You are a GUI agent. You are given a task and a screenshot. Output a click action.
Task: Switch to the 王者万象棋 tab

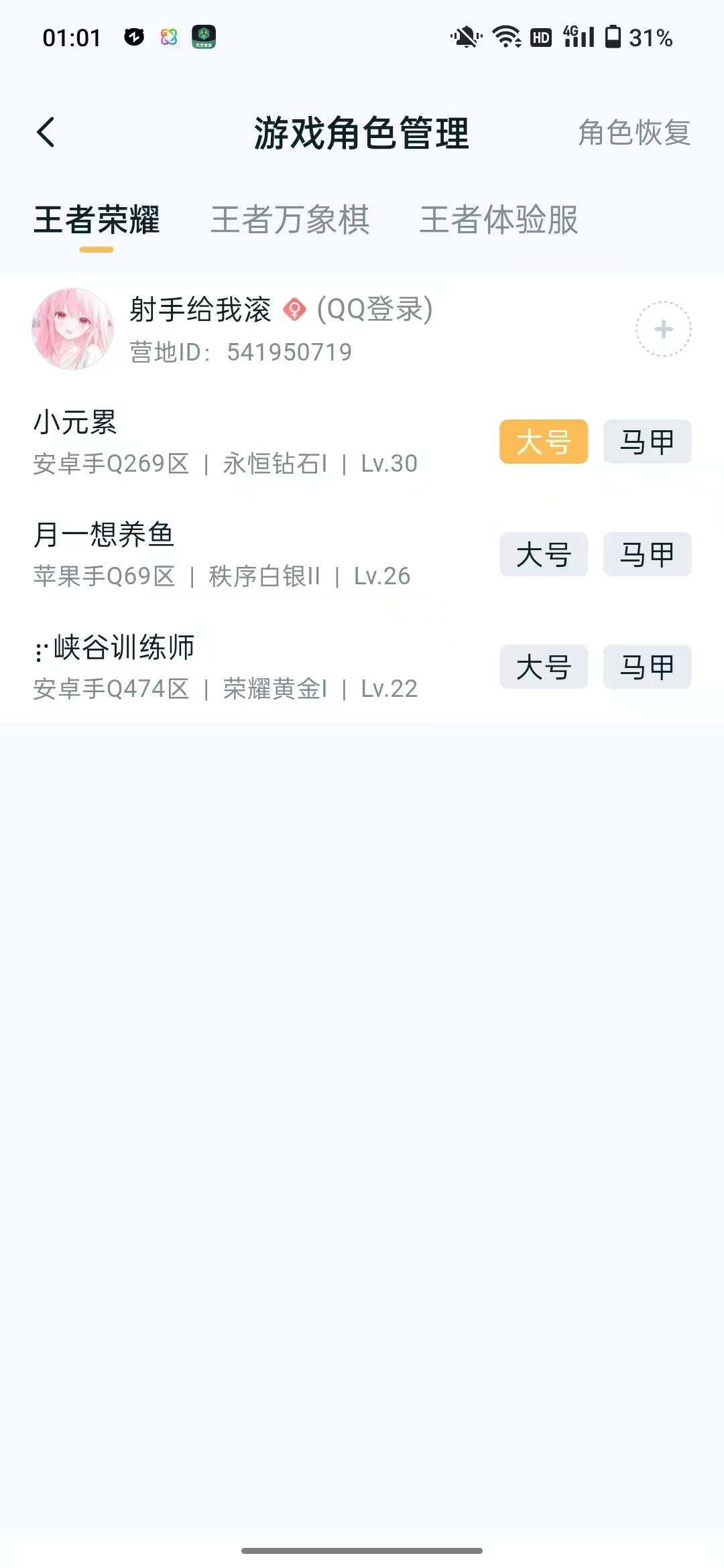point(292,220)
